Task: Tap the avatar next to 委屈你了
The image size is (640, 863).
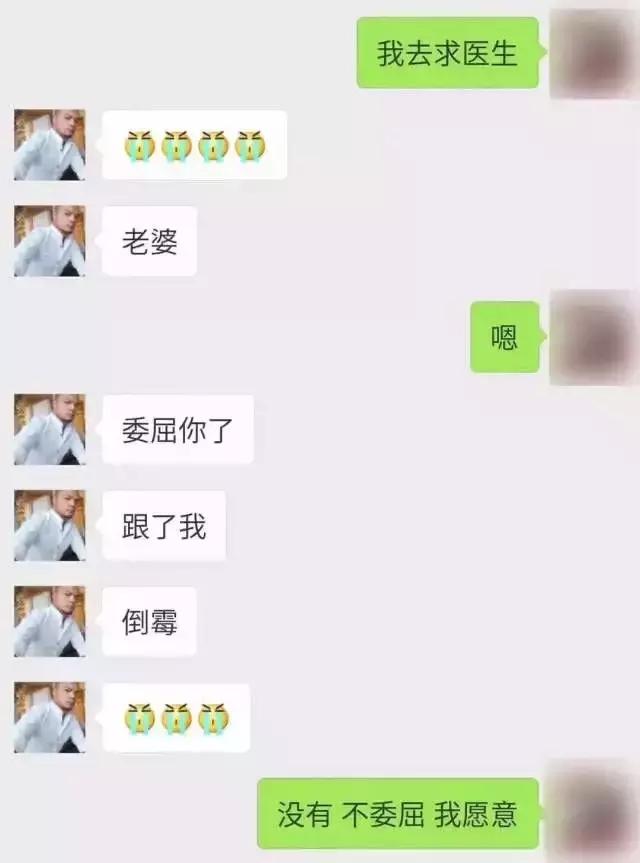Action: pos(49,430)
